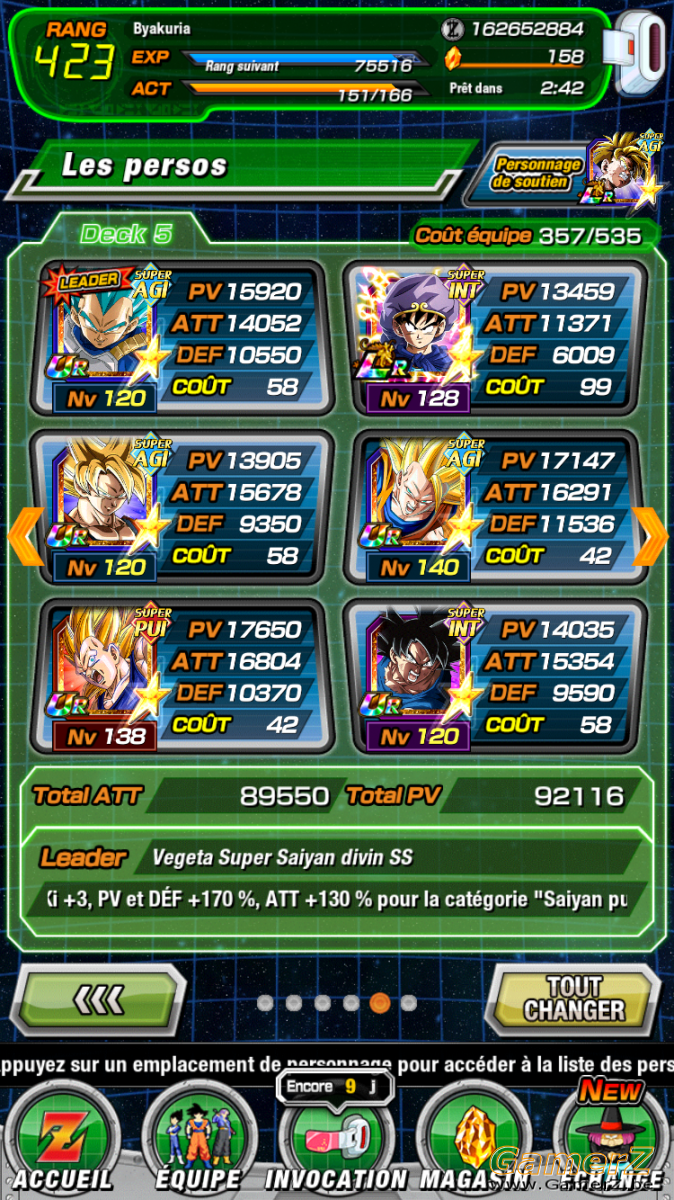This screenshot has width=674, height=1200.
Task: Tap the Super AGI card with ATT 15678
Action: (x=180, y=508)
